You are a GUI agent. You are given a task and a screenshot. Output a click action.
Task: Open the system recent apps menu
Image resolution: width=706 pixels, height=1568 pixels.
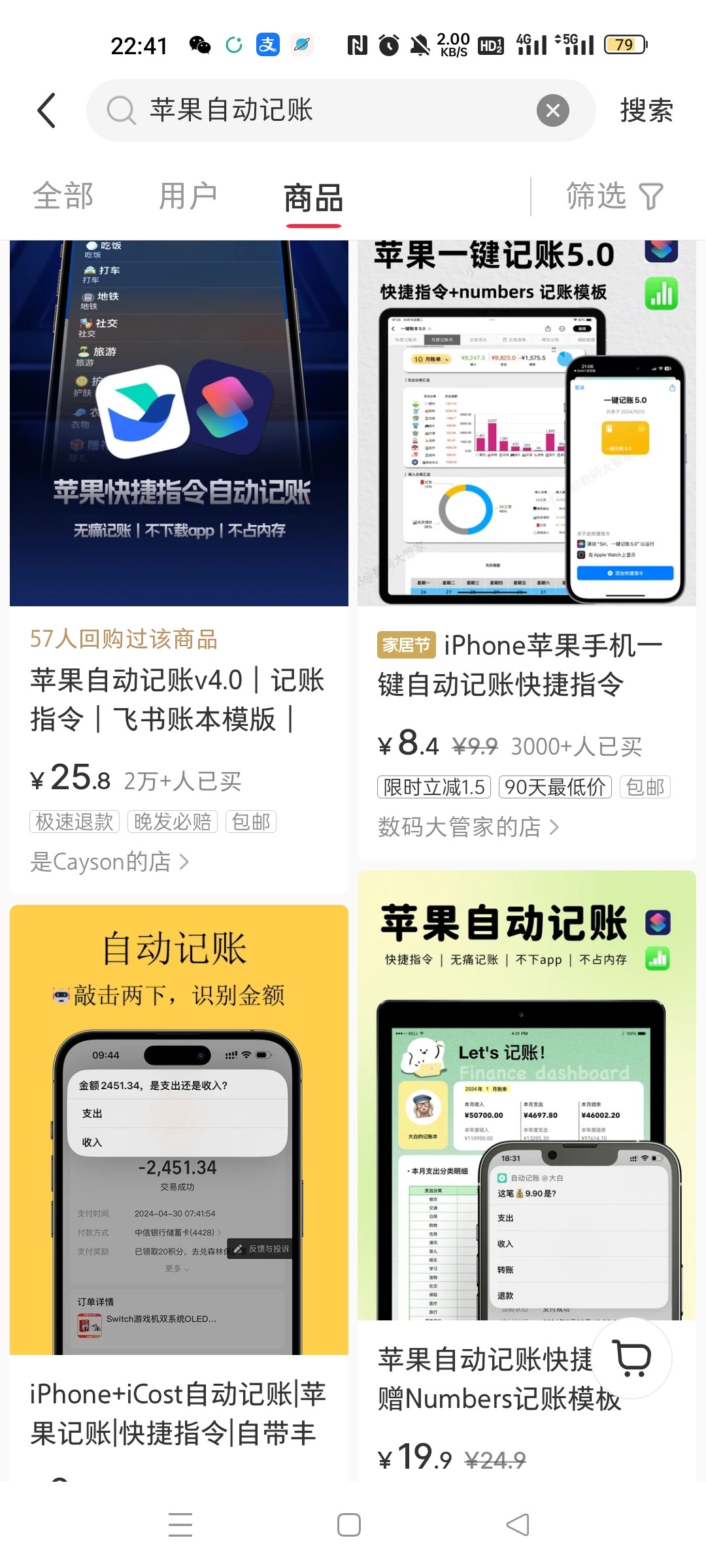pos(180,1525)
